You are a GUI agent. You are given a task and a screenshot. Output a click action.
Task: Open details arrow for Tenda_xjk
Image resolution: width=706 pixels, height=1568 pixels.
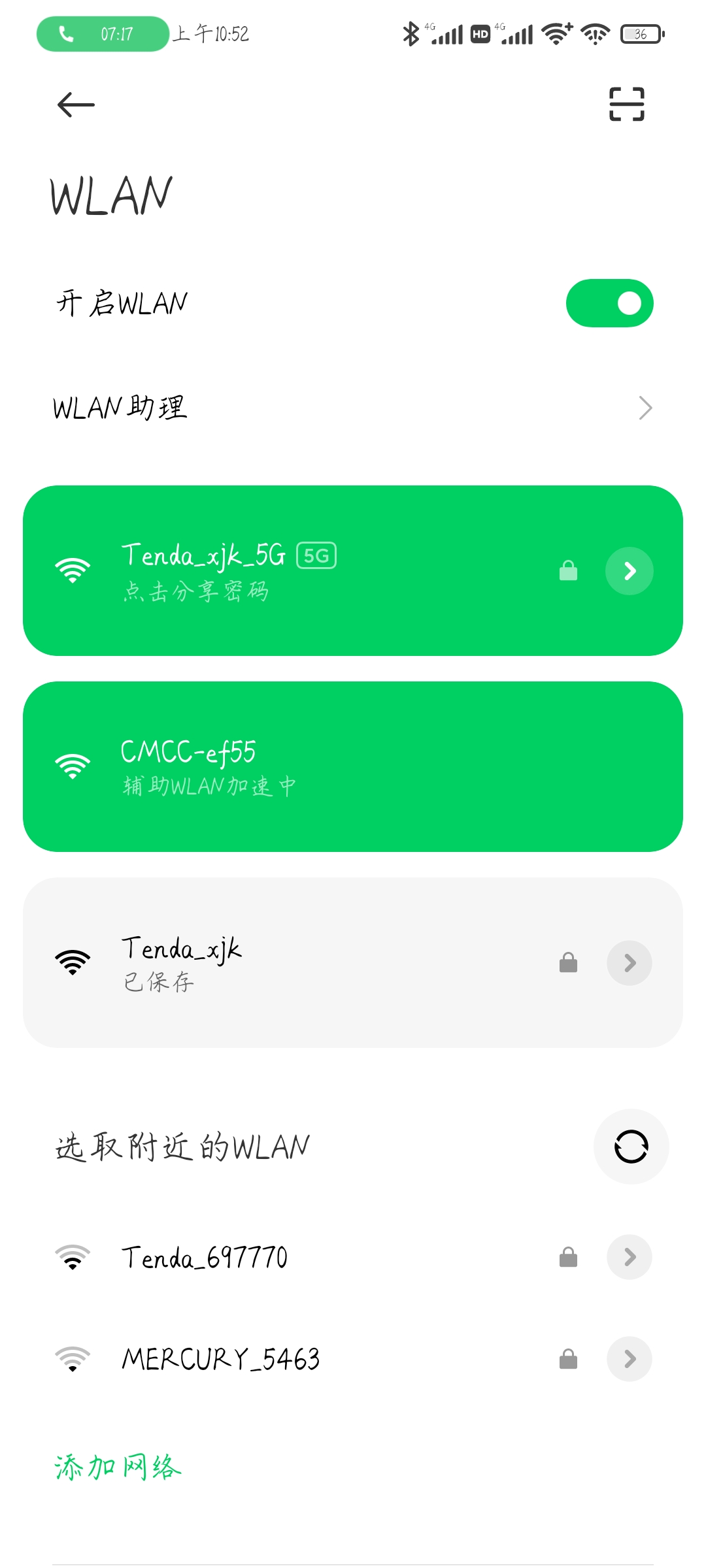coord(629,962)
